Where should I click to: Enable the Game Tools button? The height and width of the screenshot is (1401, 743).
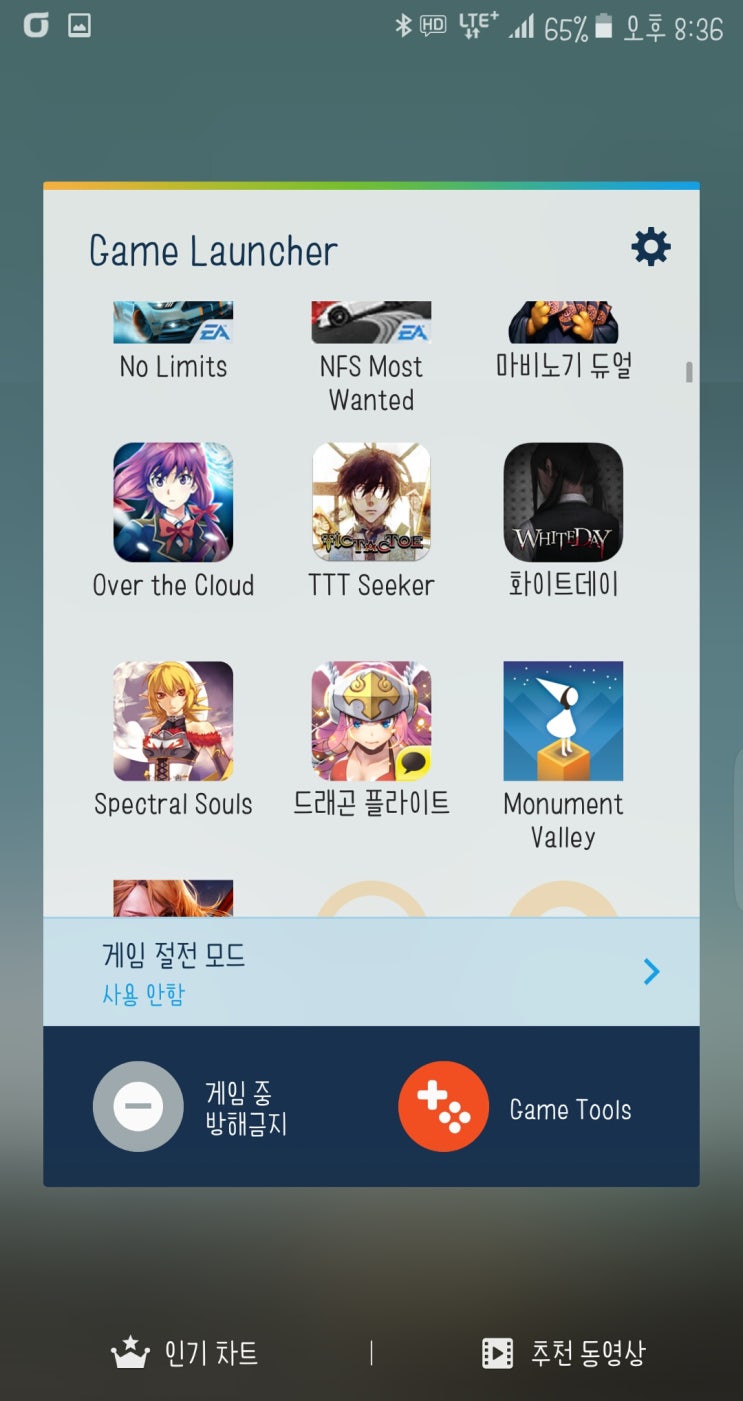tap(444, 1107)
